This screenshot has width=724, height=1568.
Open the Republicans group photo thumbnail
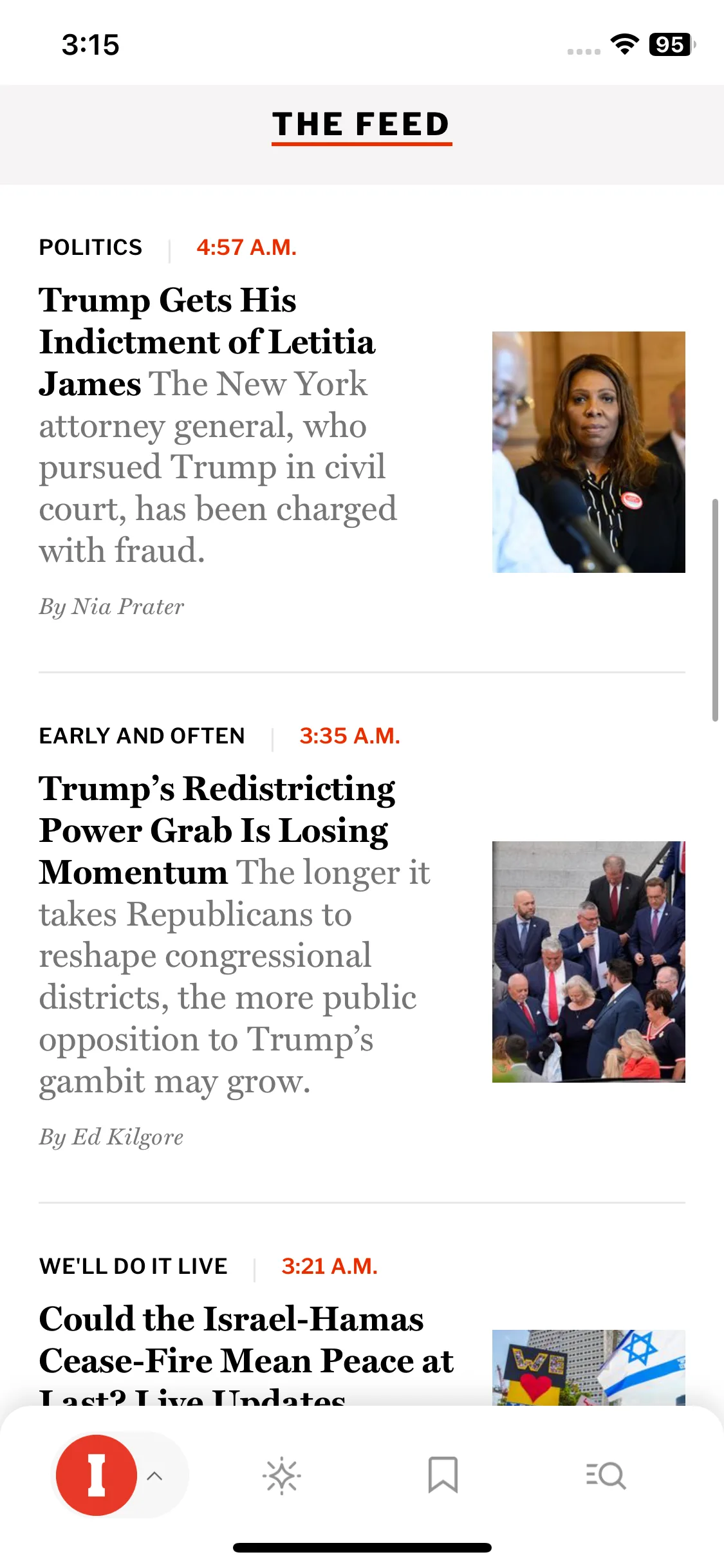tap(588, 962)
